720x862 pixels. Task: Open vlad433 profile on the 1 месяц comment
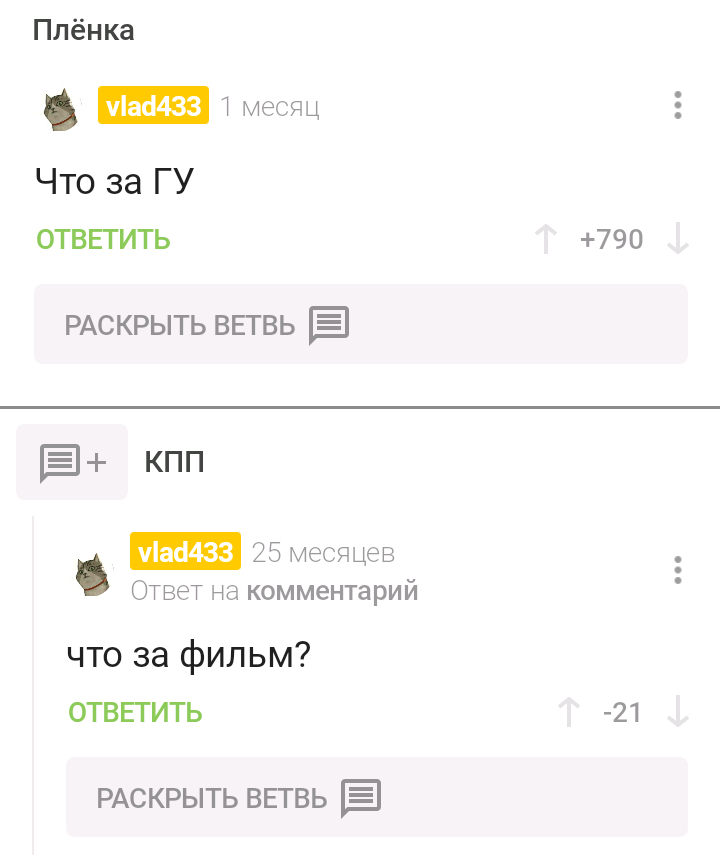coord(153,106)
